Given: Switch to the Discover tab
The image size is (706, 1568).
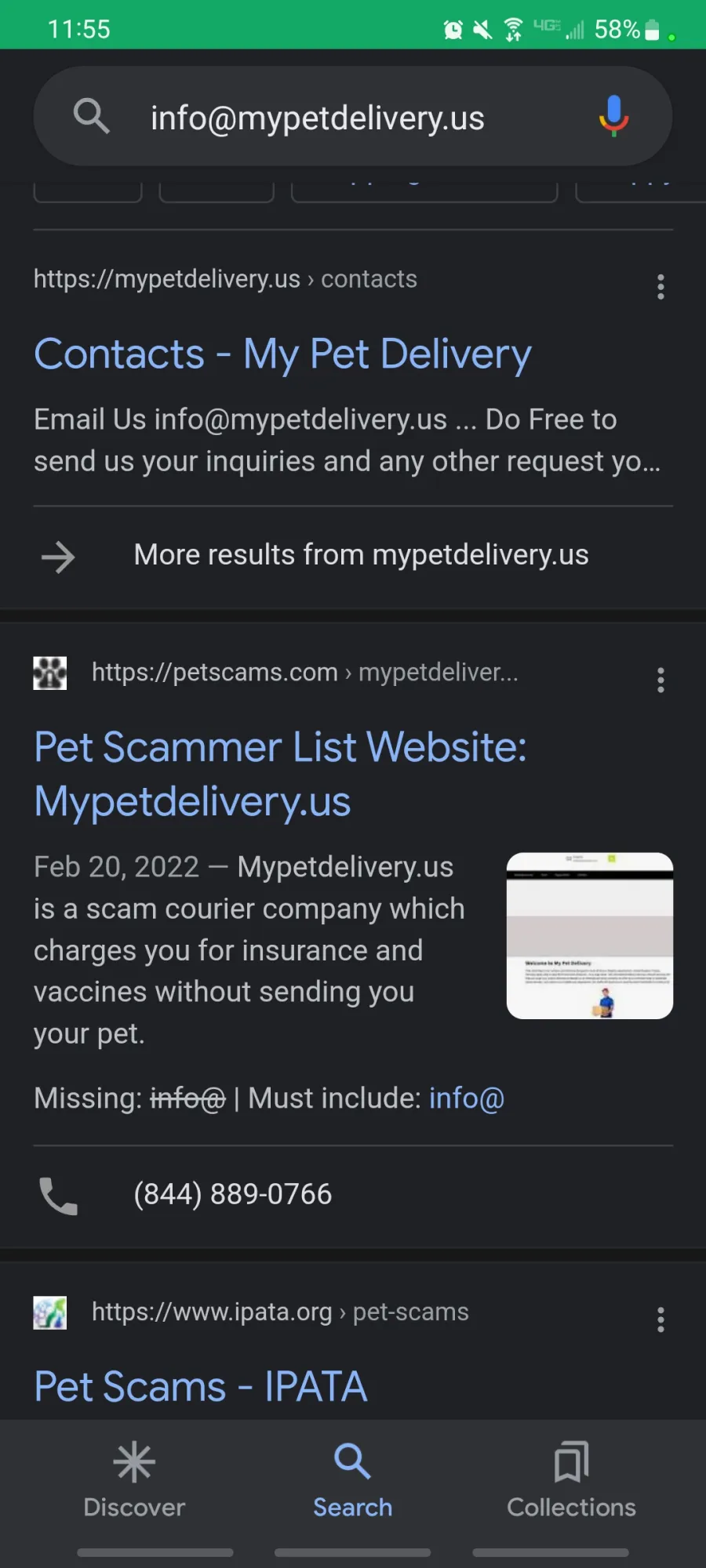Looking at the screenshot, I should point(134,1479).
